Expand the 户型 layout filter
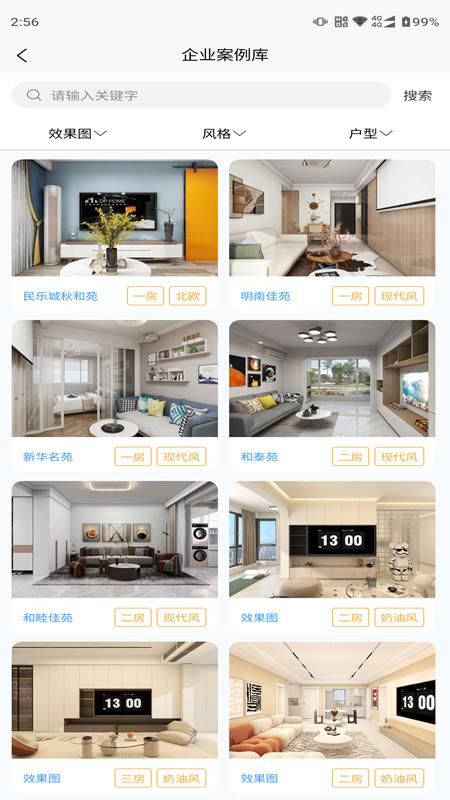The image size is (450, 800). coord(370,134)
